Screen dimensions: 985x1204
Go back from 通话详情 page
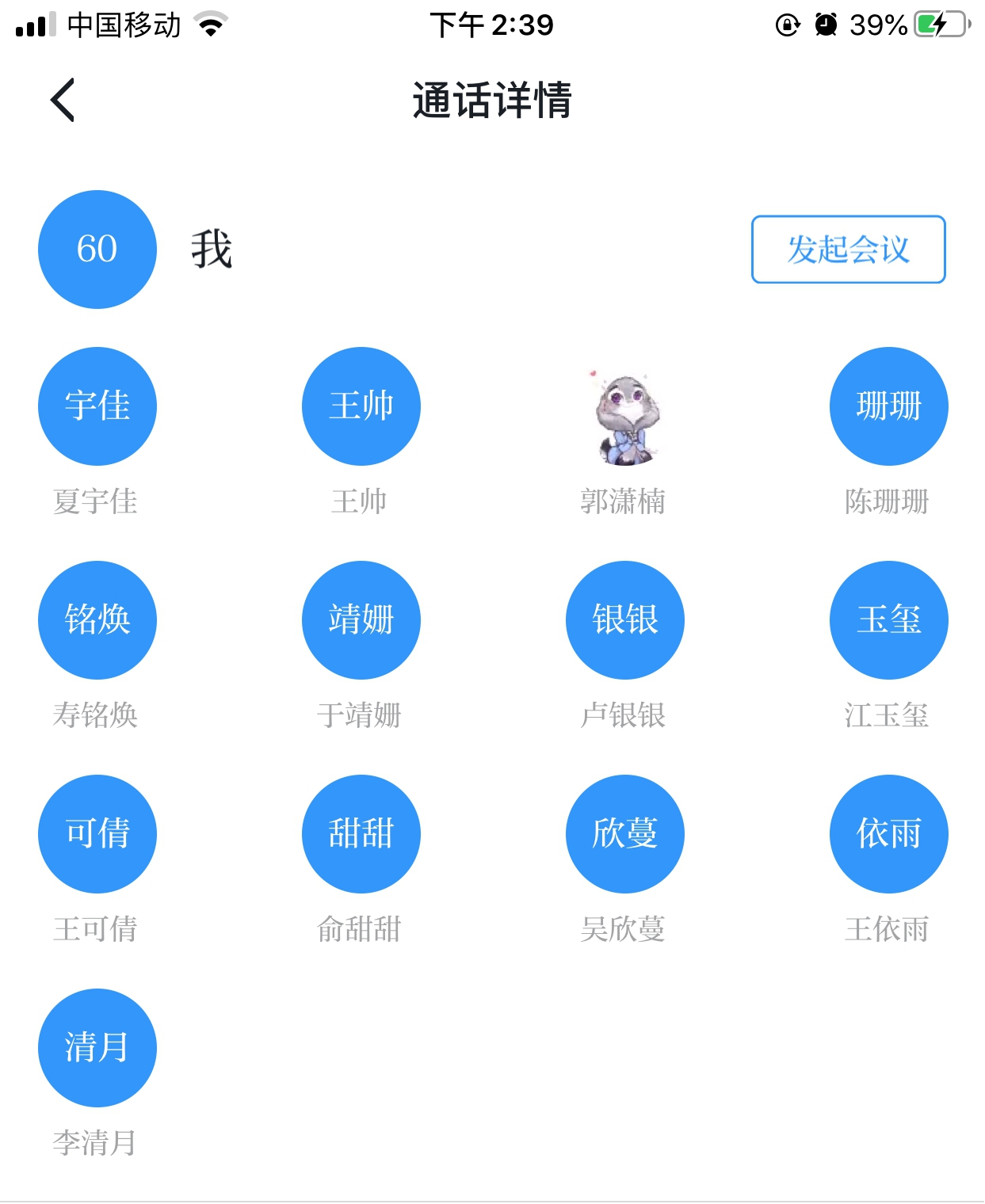(63, 101)
